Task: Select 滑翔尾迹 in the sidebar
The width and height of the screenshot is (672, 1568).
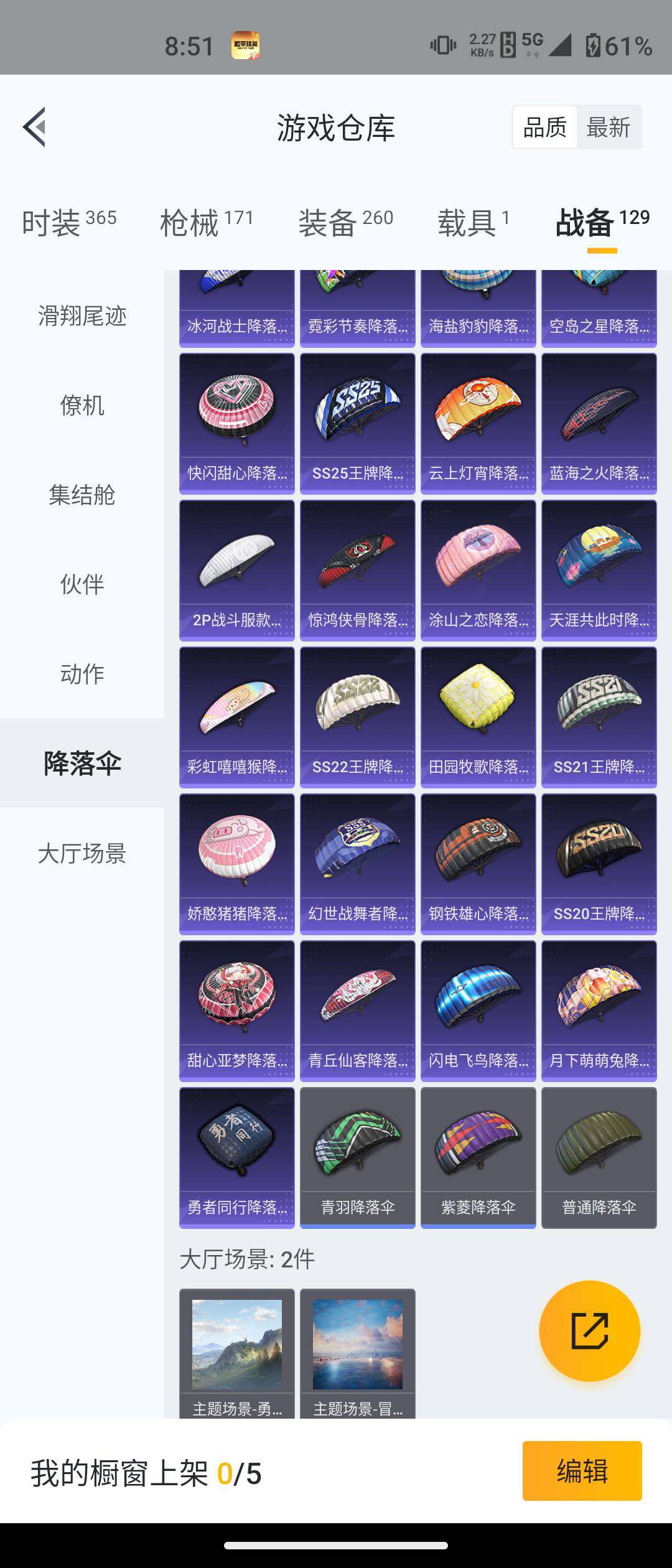Action: pos(82,316)
